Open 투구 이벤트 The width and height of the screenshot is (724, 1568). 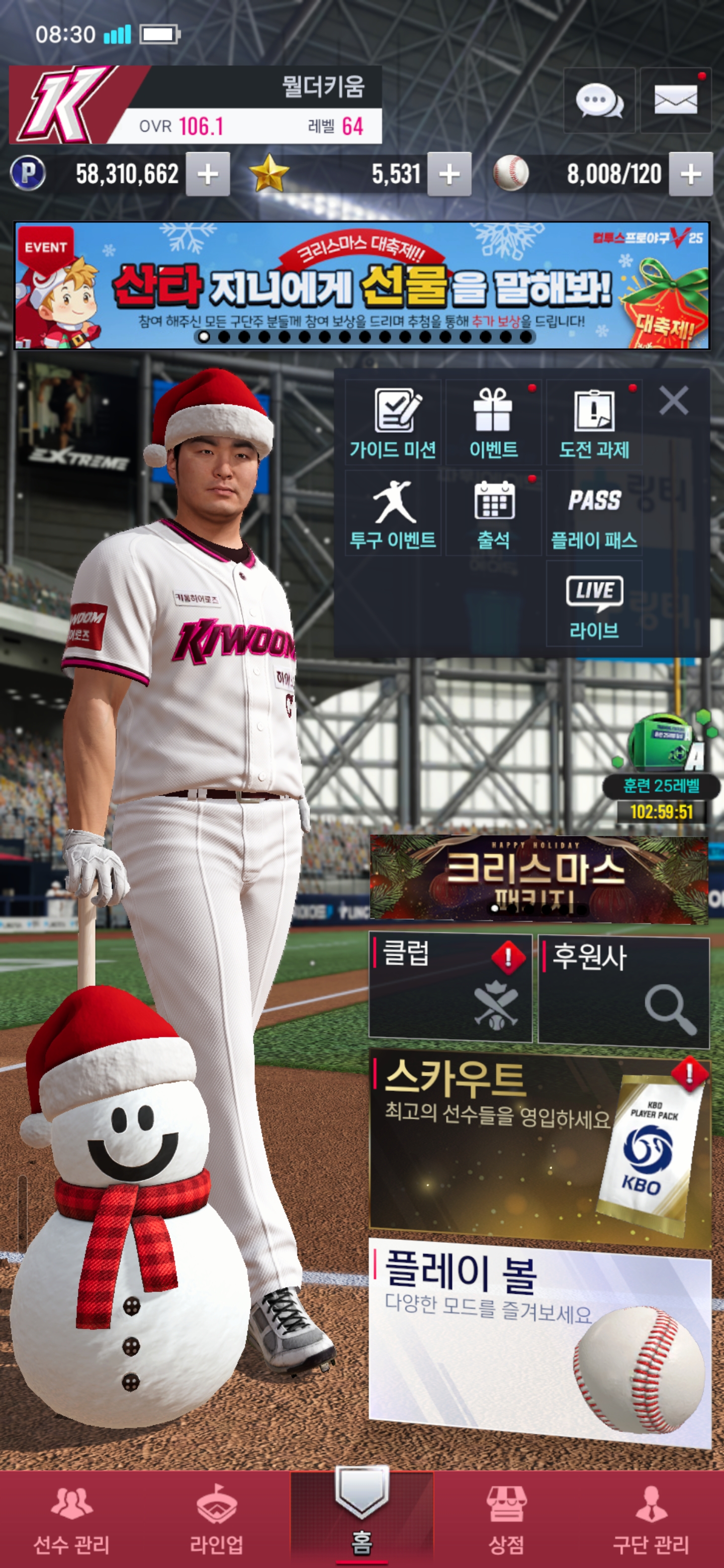tap(393, 514)
